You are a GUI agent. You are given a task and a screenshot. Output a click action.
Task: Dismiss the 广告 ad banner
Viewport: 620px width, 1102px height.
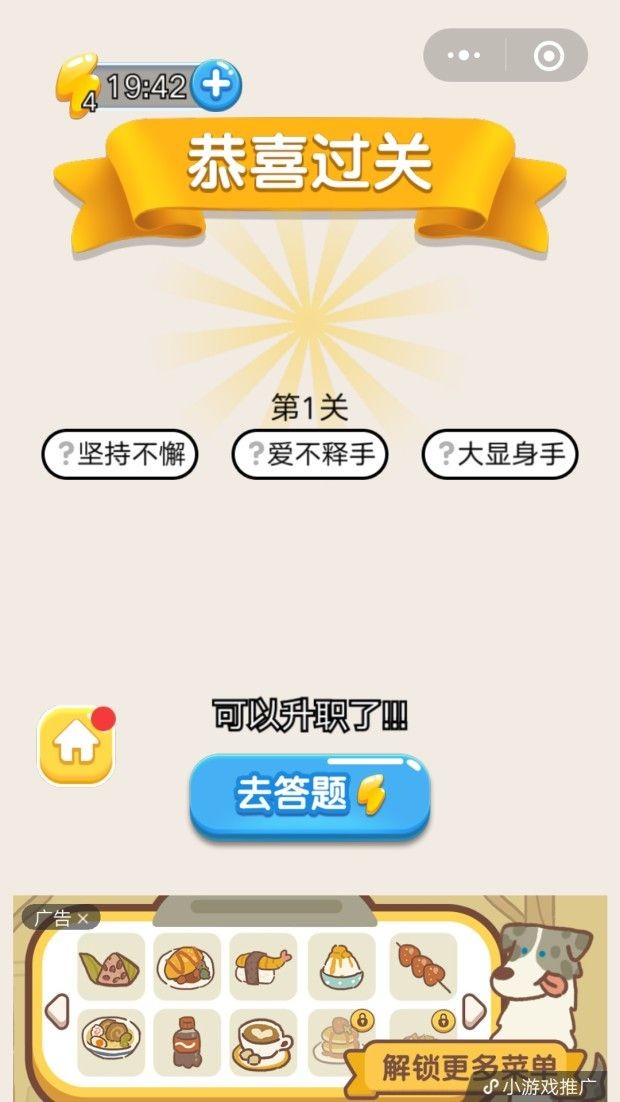[84, 918]
